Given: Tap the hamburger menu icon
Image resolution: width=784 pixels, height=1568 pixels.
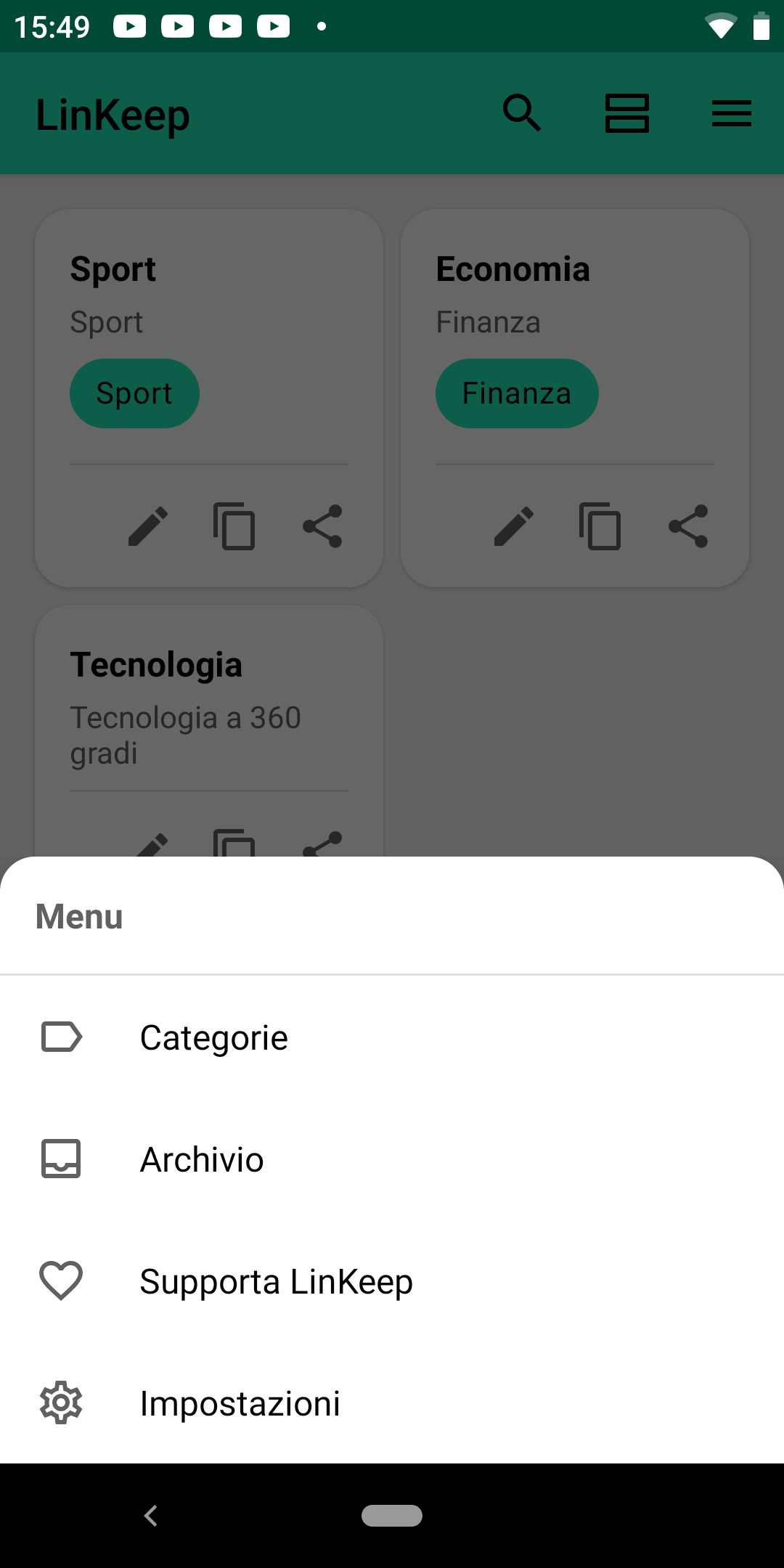Looking at the screenshot, I should 732,113.
